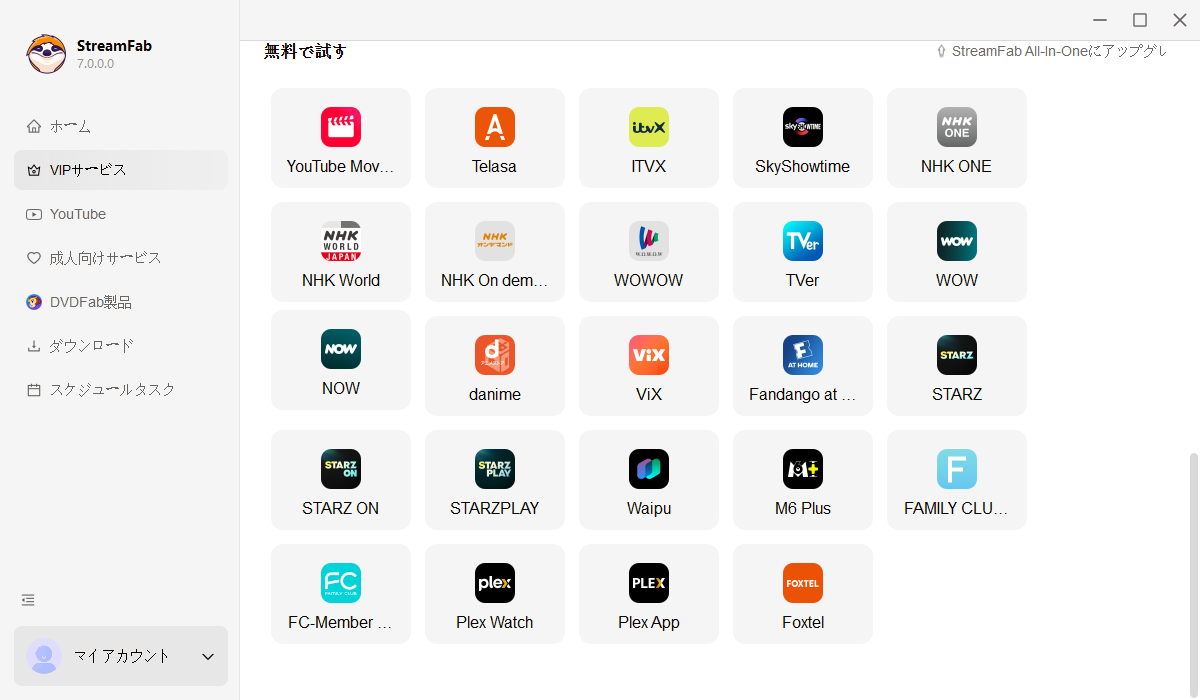Go to 成人向けサービス section

coord(105,258)
